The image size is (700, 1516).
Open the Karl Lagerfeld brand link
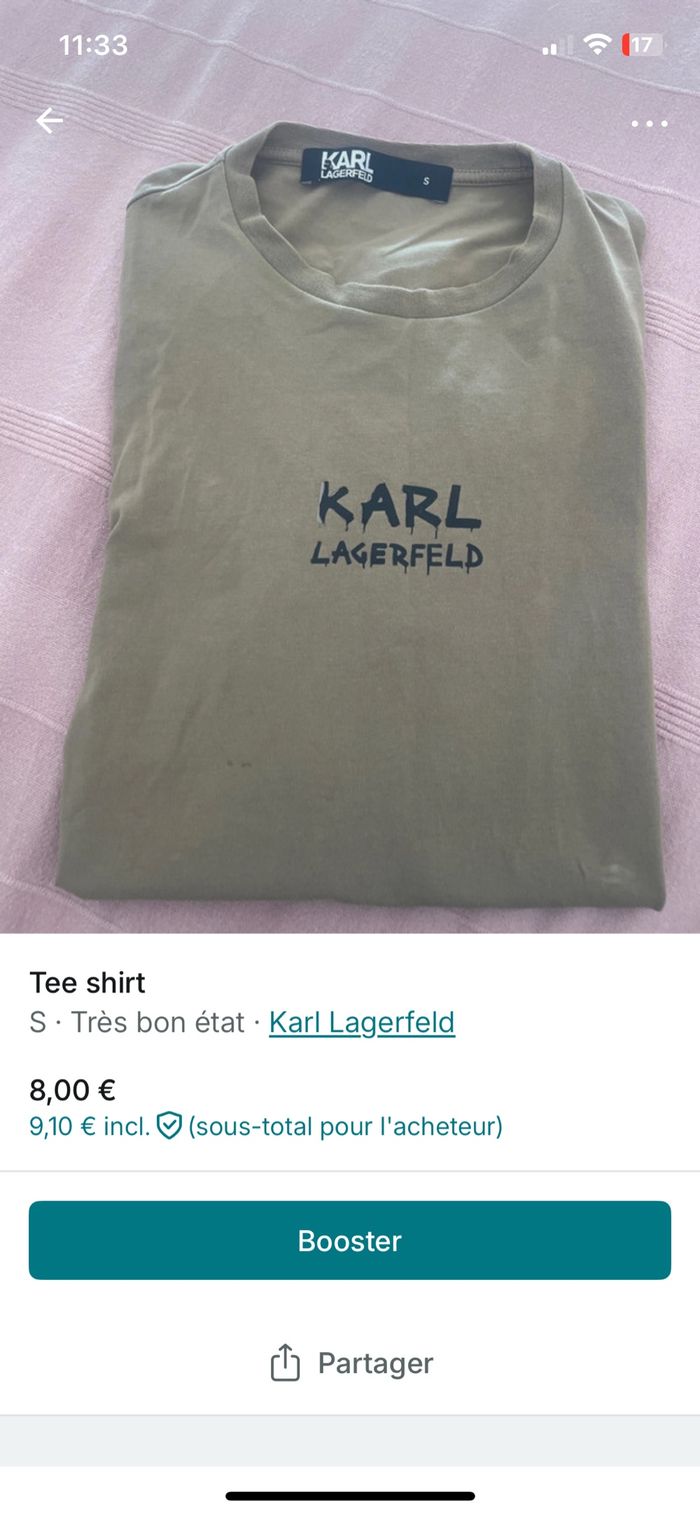[362, 1022]
